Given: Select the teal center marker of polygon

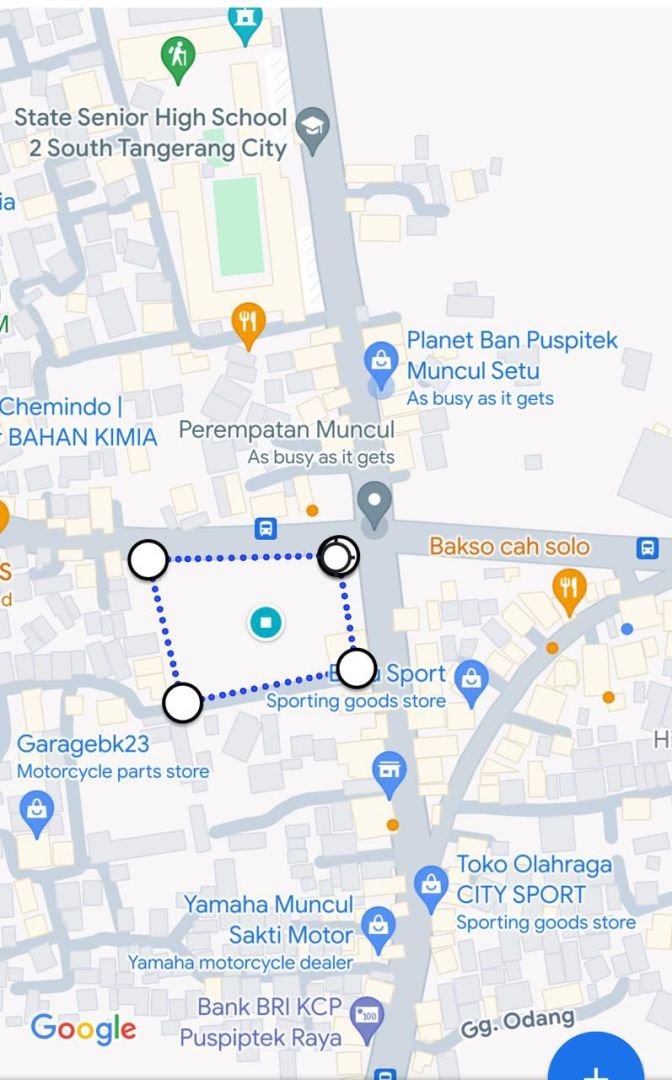Looking at the screenshot, I should click(x=266, y=622).
